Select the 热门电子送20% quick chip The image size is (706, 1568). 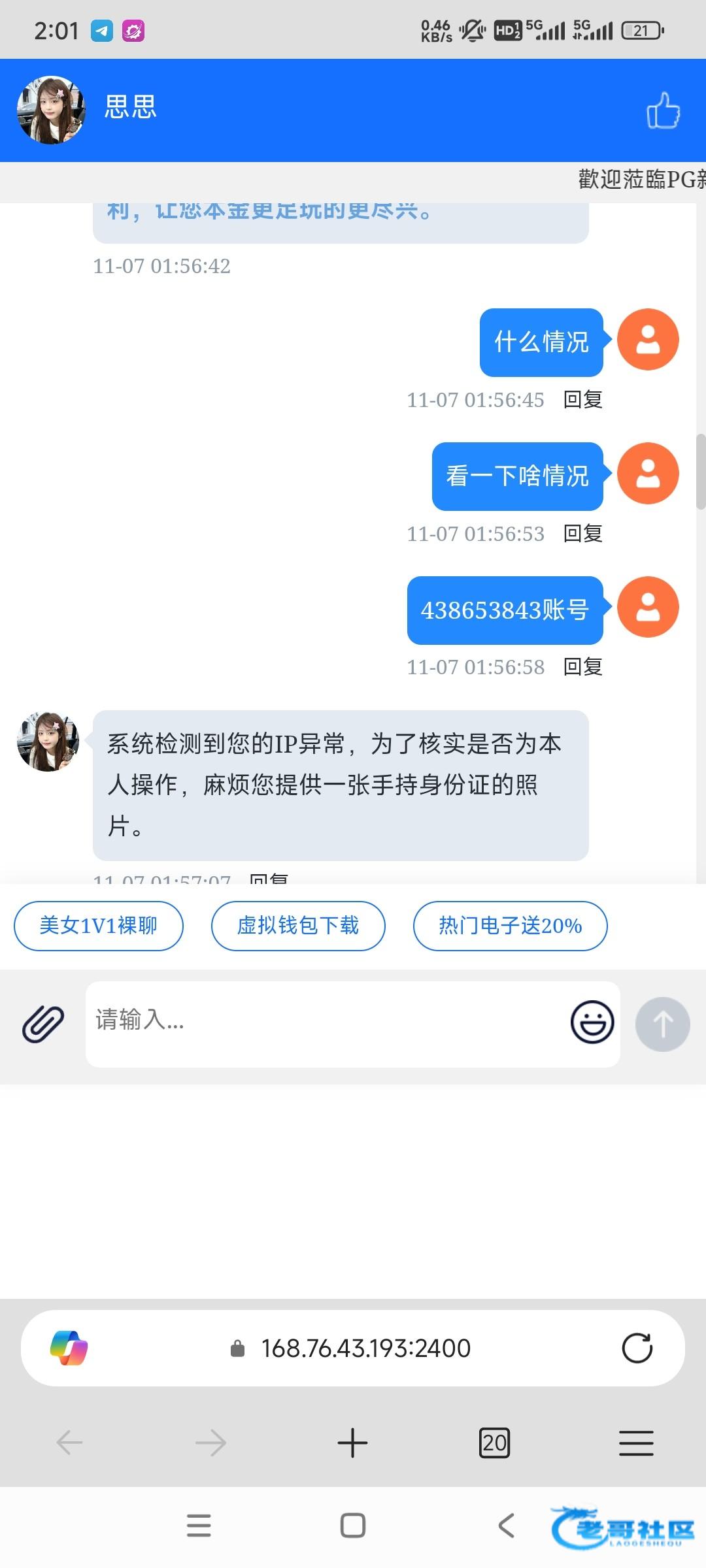510,926
